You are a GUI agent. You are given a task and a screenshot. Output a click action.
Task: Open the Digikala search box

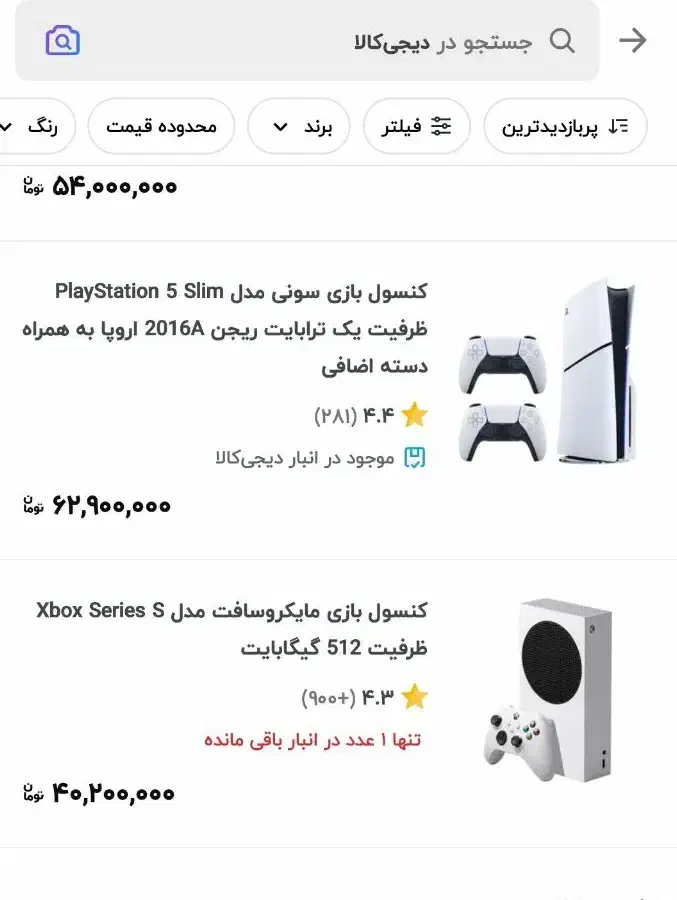pos(307,40)
